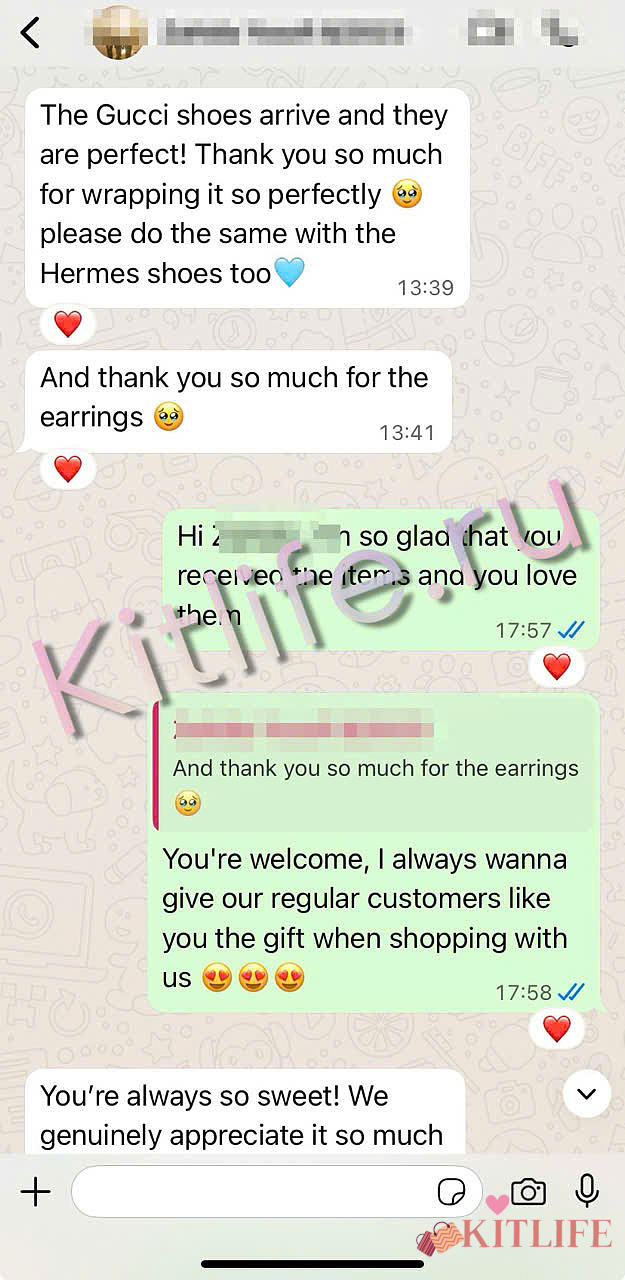This screenshot has height=1280, width=625.
Task: Open the heart reaction under the Gucci shoes message
Action: click(x=67, y=324)
